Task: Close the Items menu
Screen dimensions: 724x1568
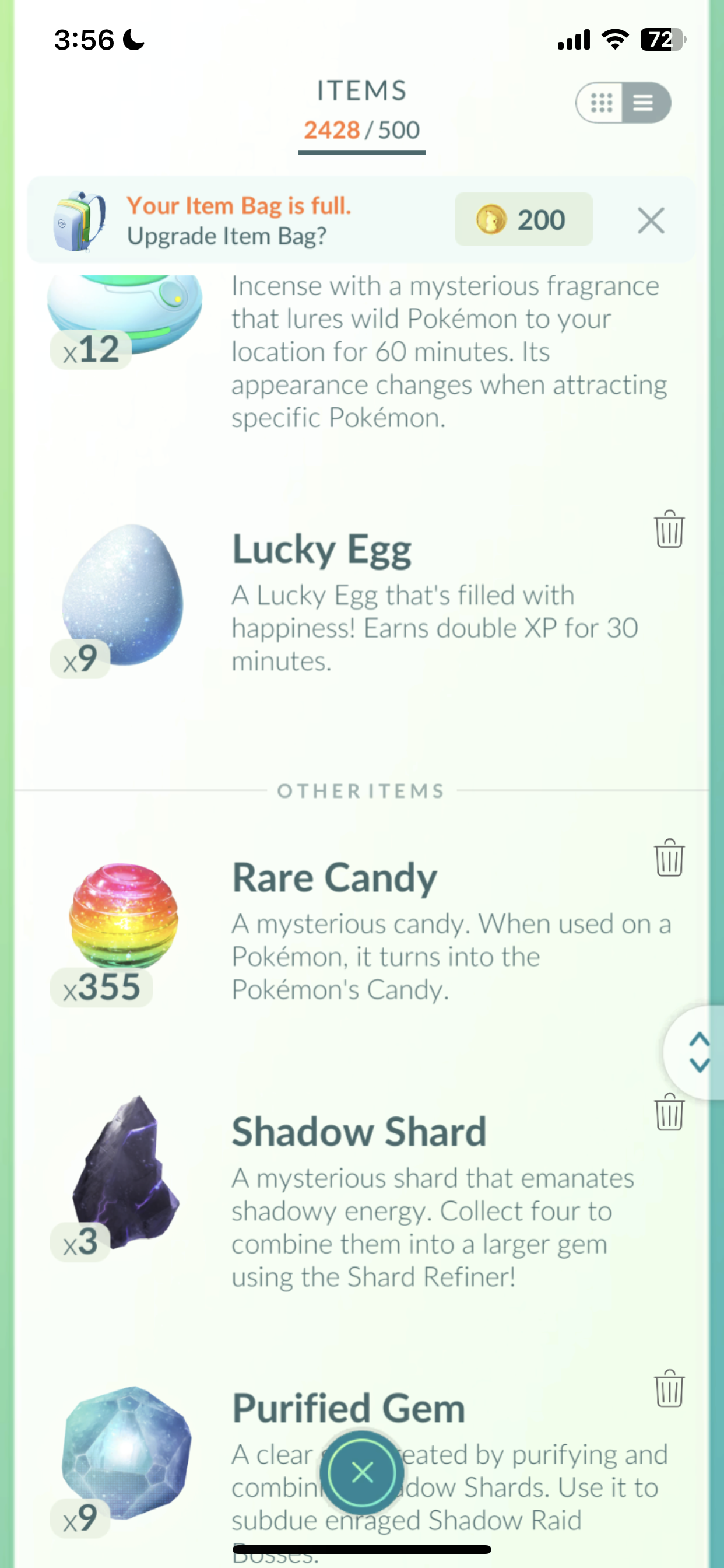Action: 362,1473
